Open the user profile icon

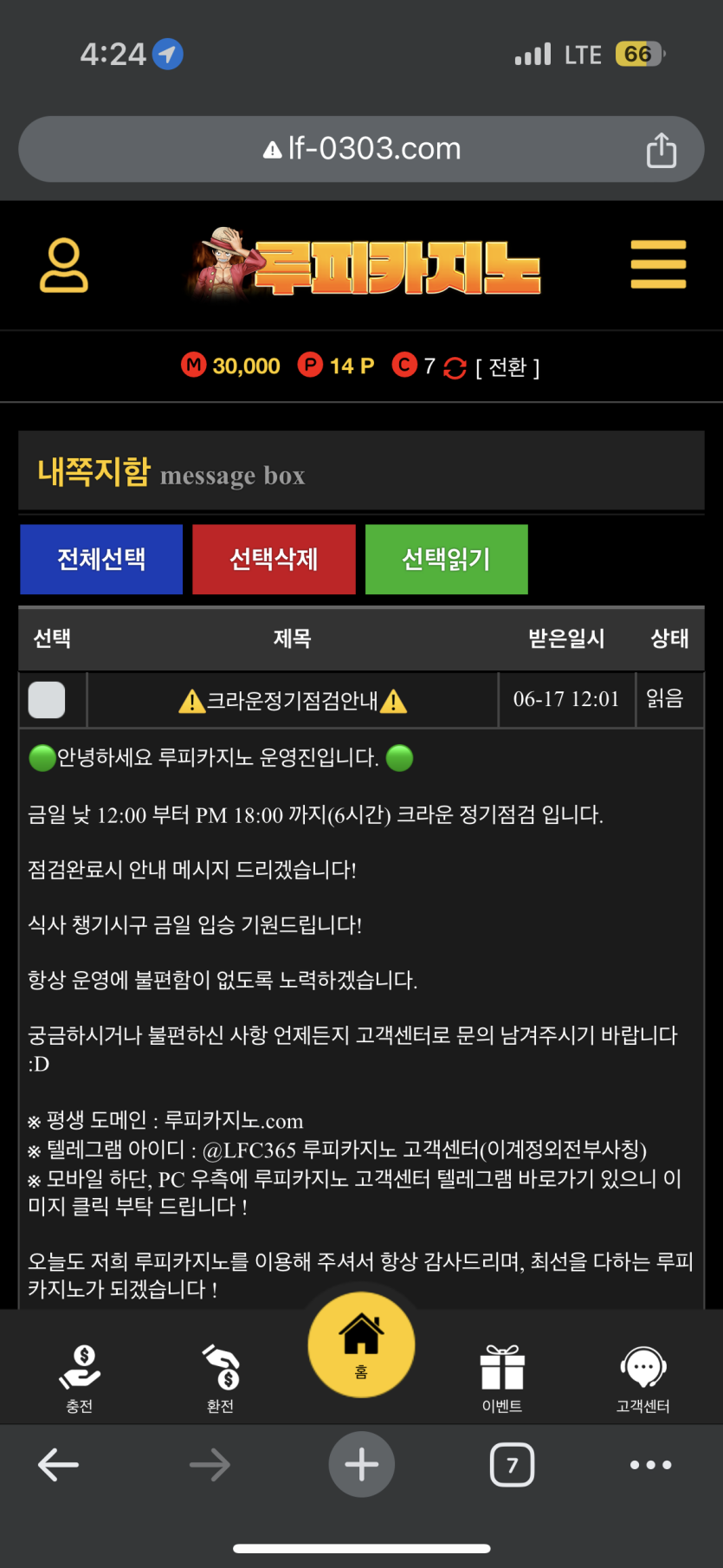click(64, 266)
